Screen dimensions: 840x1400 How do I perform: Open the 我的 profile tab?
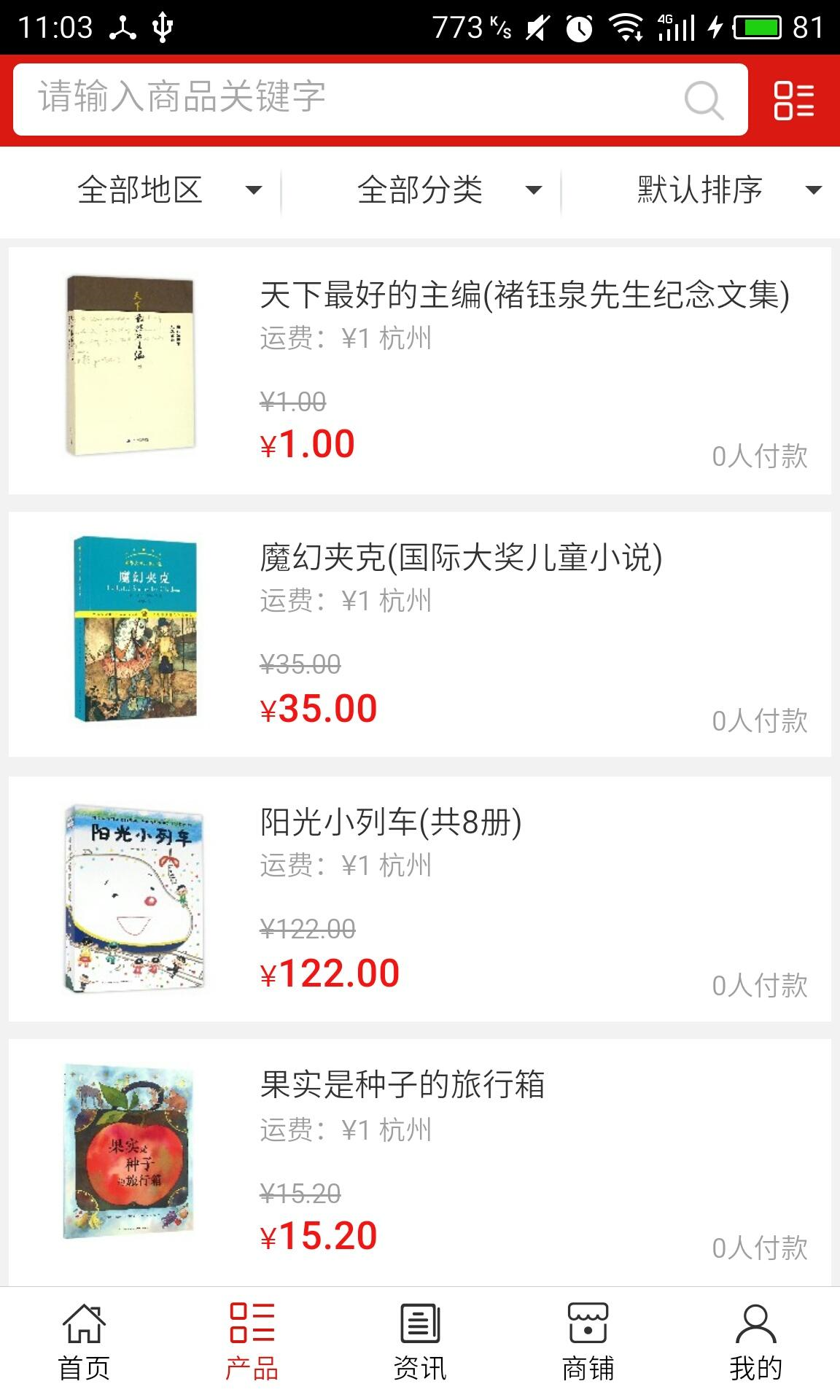[755, 1343]
